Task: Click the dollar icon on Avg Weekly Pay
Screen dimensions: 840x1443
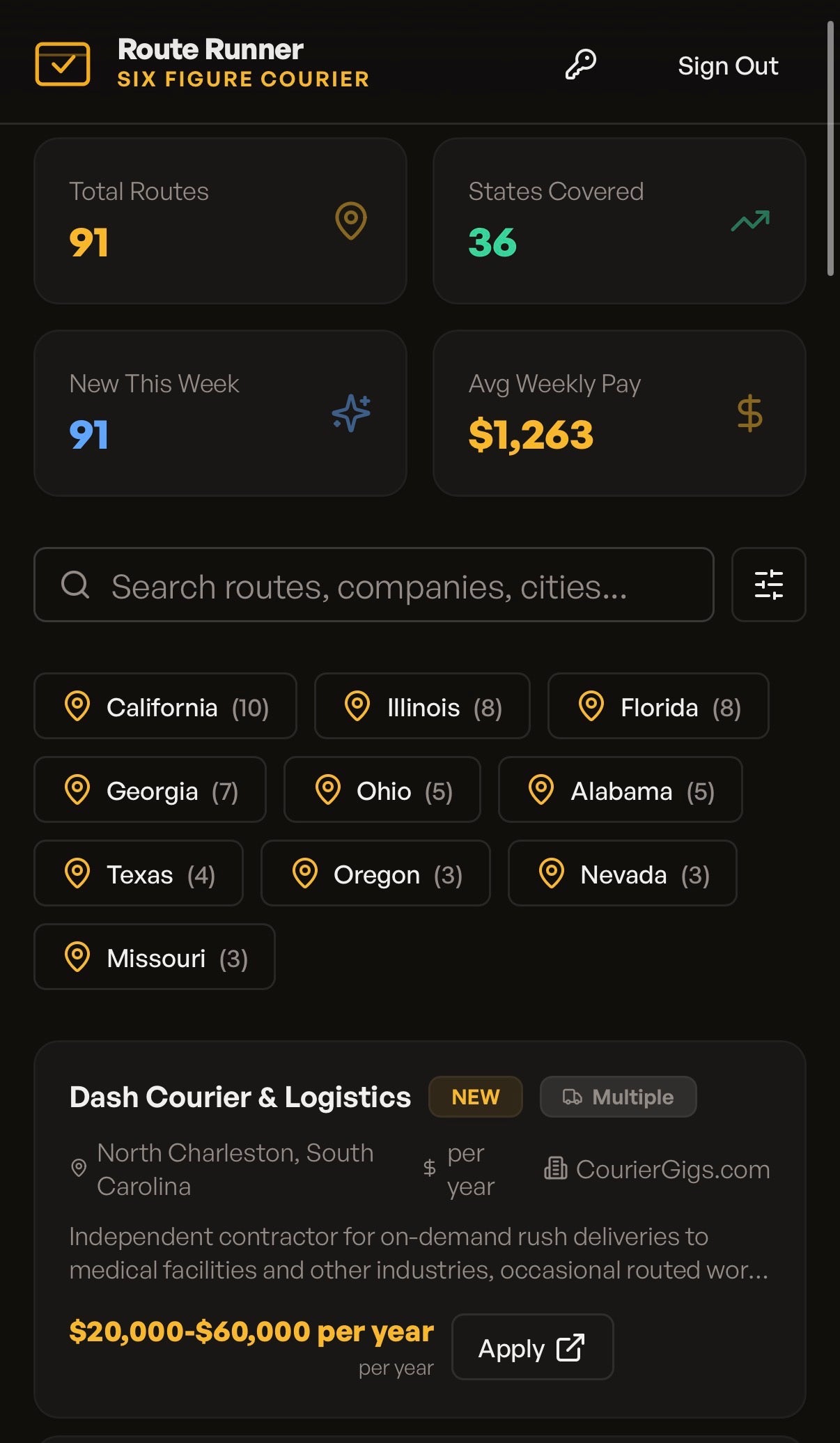Action: pyautogui.click(x=750, y=412)
